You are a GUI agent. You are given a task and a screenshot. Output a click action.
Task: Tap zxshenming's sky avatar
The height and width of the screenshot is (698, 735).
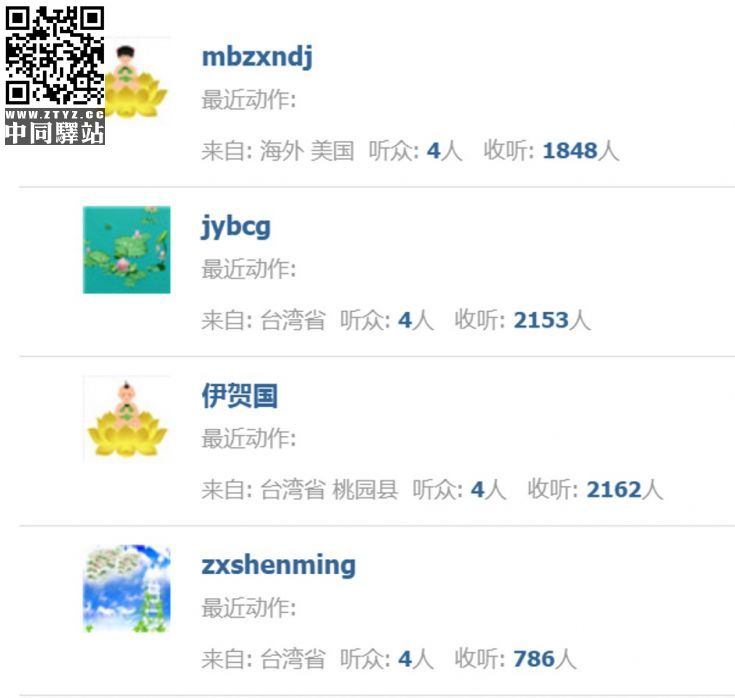[x=126, y=588]
